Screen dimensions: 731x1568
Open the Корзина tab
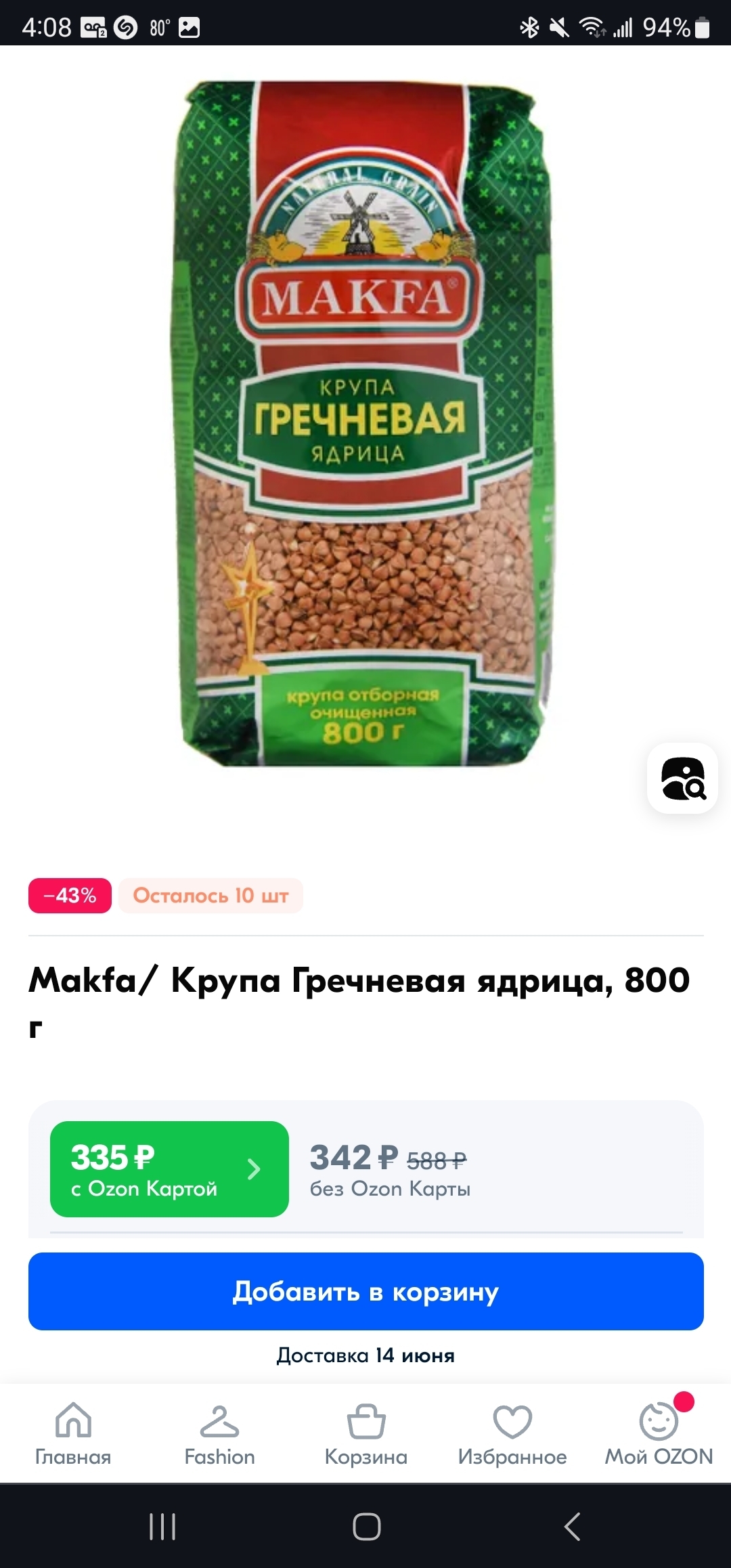coord(365,1433)
